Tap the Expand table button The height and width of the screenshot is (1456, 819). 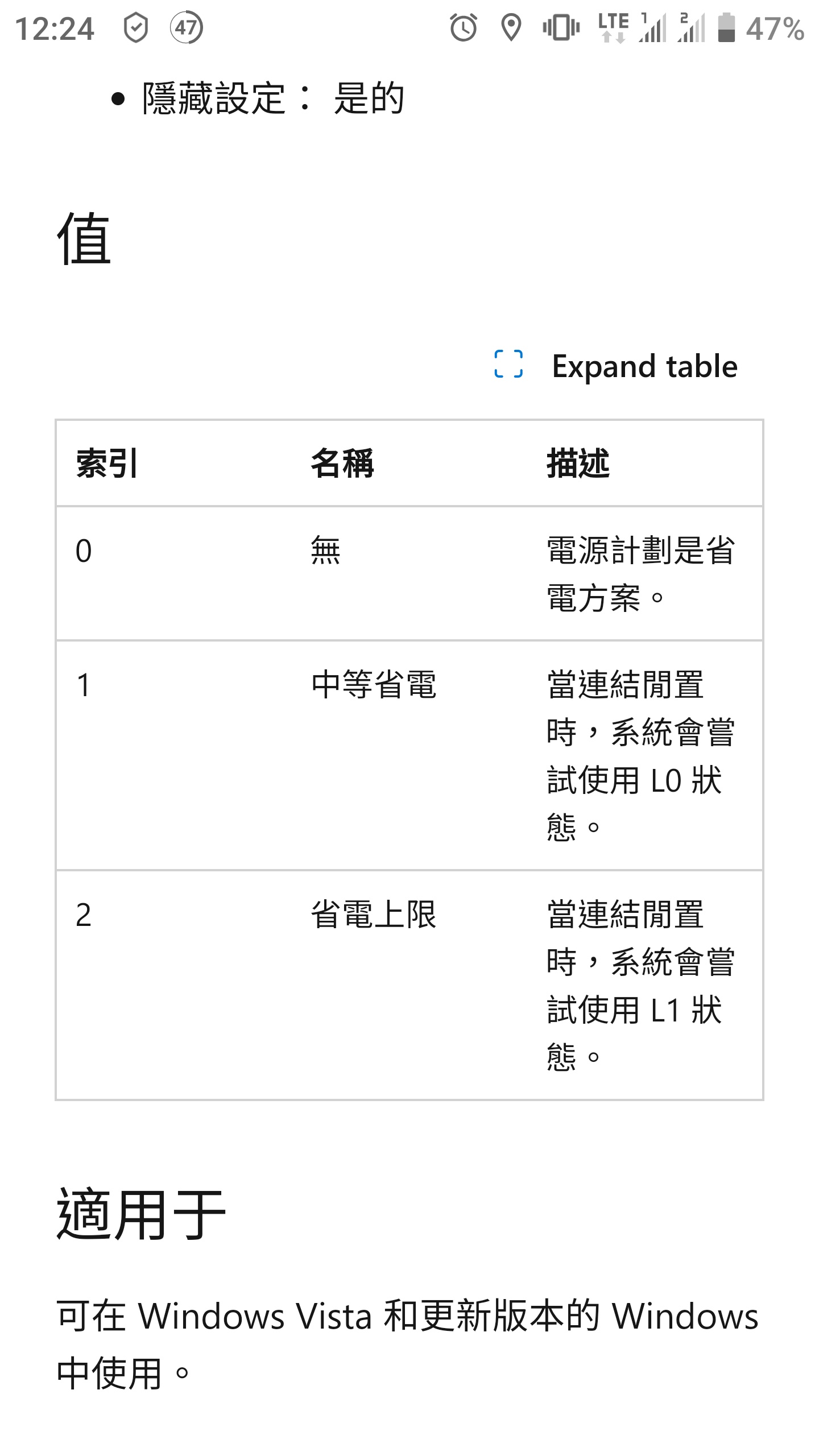[616, 365]
